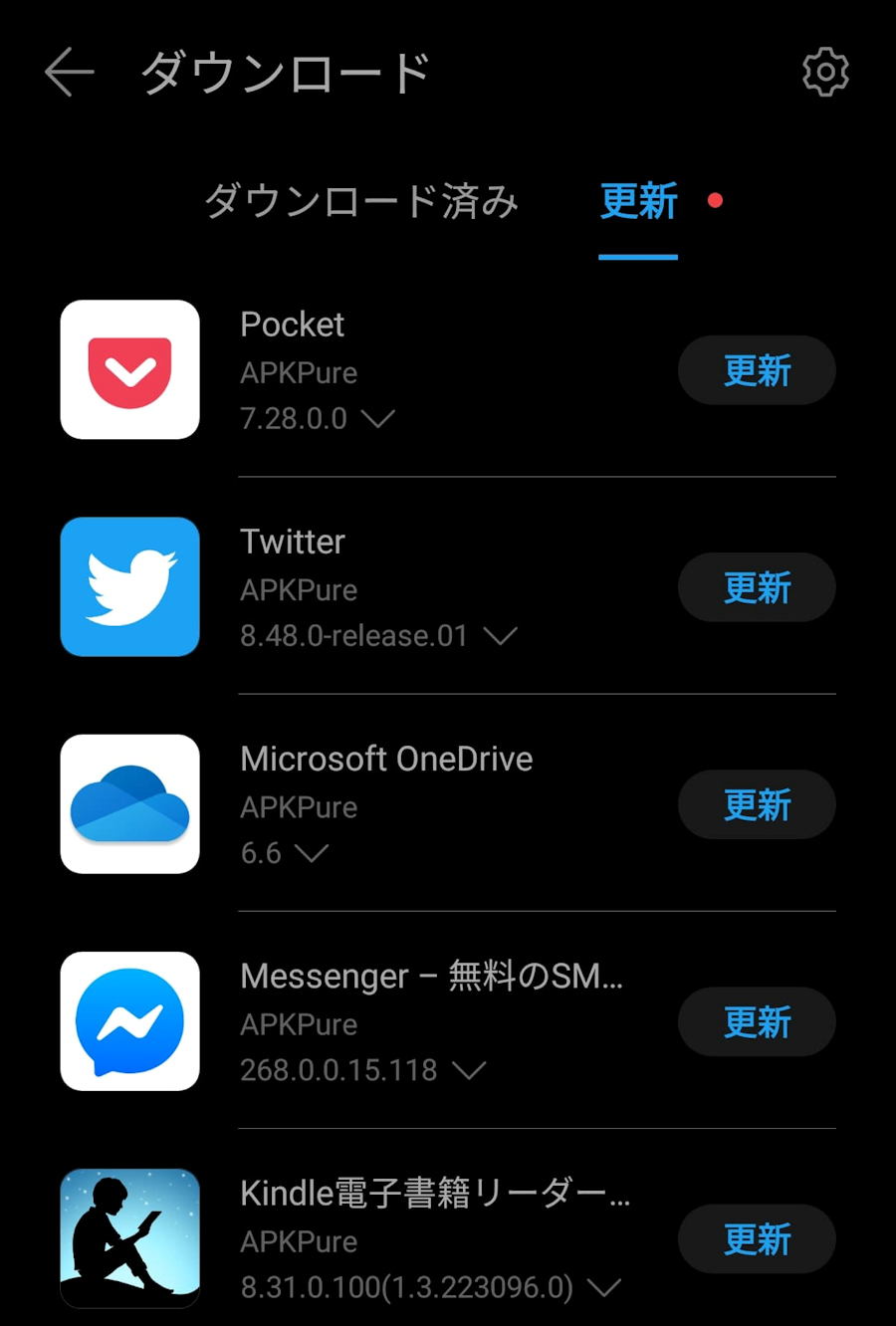The width and height of the screenshot is (896, 1326).
Task: Select the 更新 tab
Action: click(x=638, y=201)
